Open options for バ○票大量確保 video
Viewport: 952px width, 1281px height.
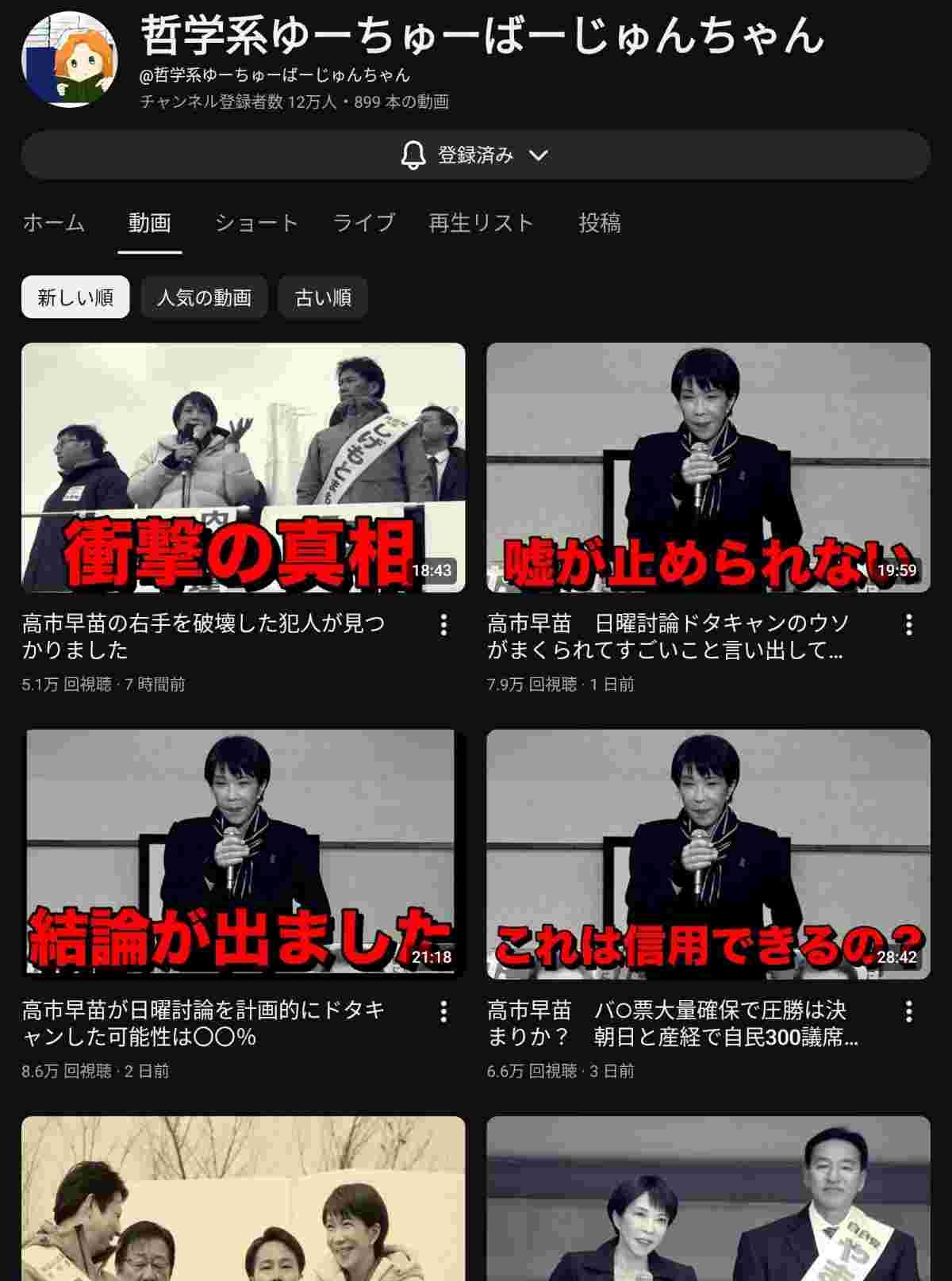[908, 1011]
